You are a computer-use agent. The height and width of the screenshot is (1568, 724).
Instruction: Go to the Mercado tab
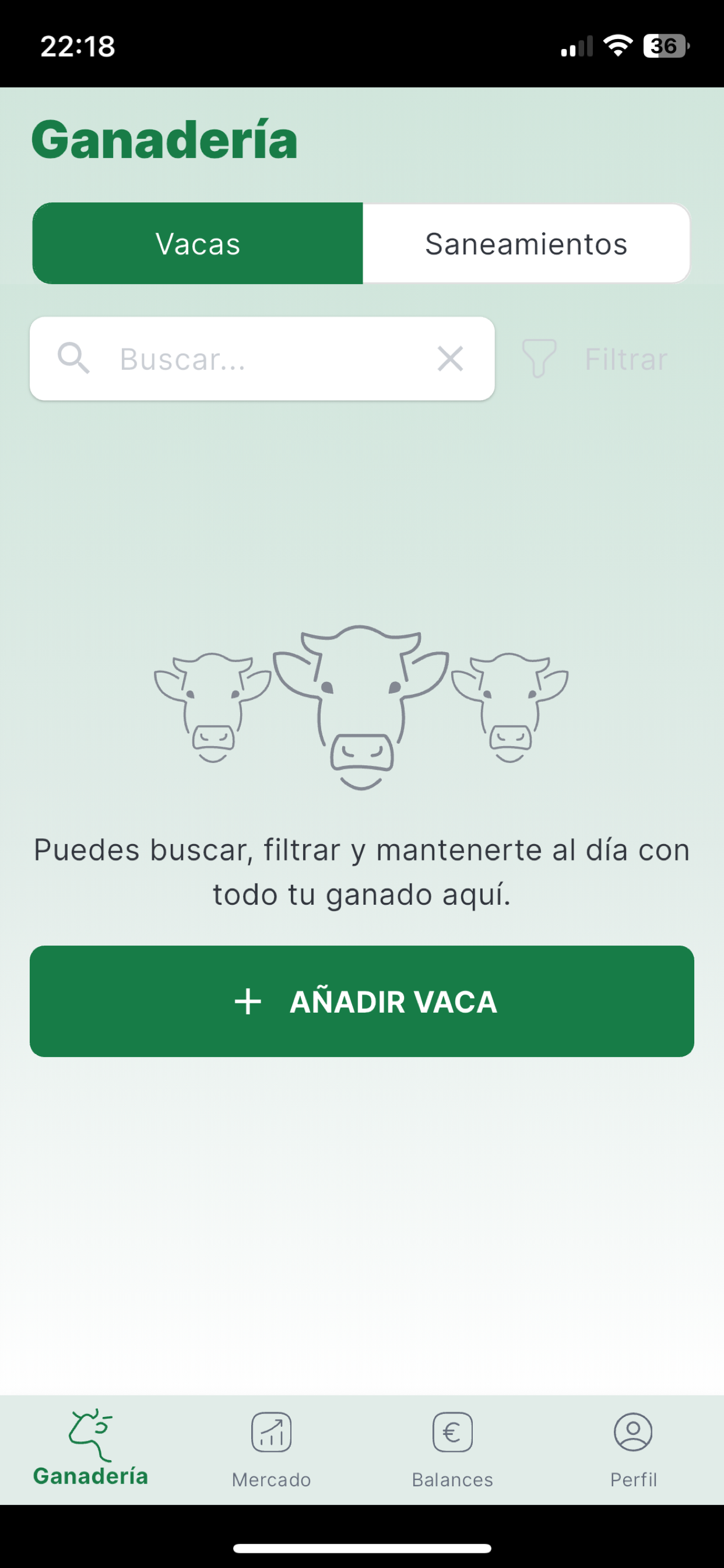pyautogui.click(x=271, y=1451)
